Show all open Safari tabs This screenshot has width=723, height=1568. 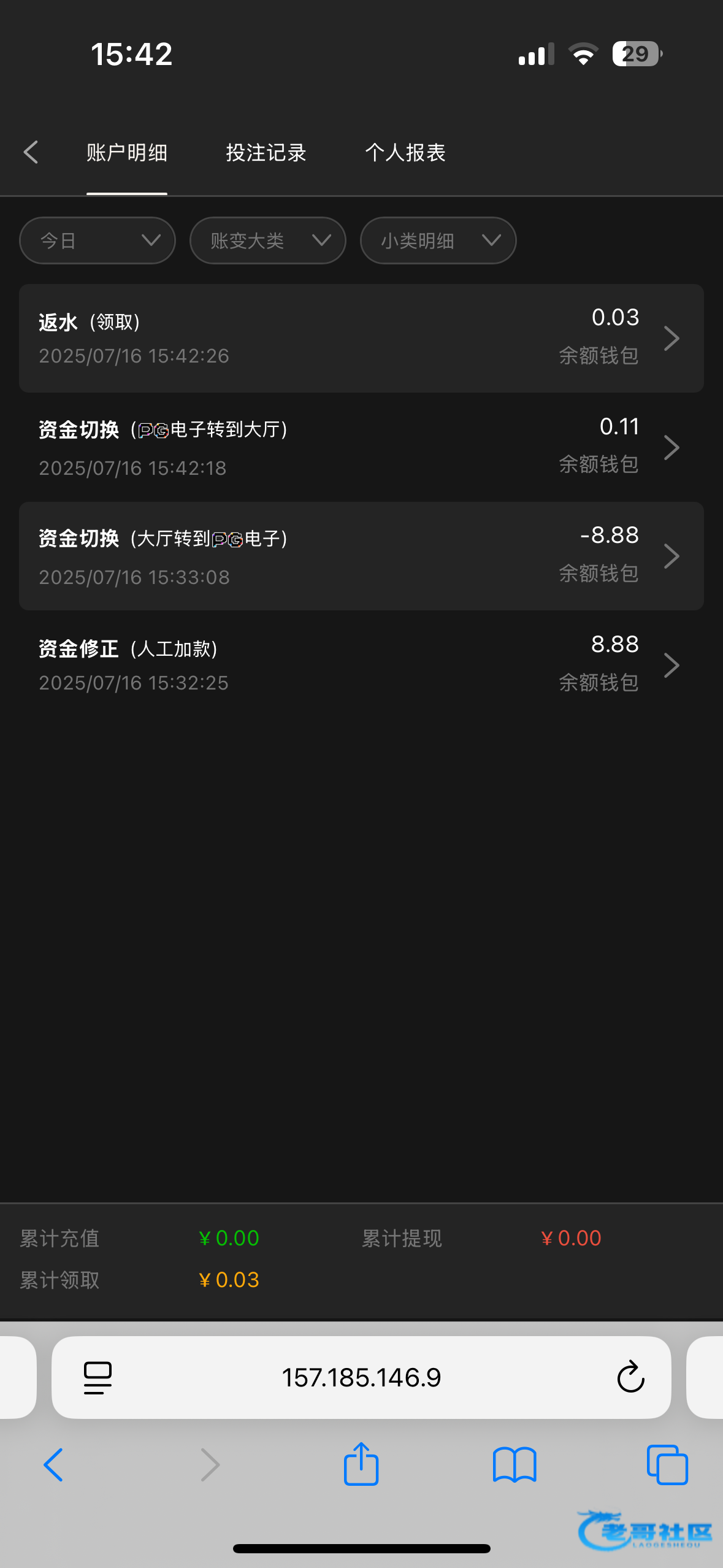(x=667, y=1464)
